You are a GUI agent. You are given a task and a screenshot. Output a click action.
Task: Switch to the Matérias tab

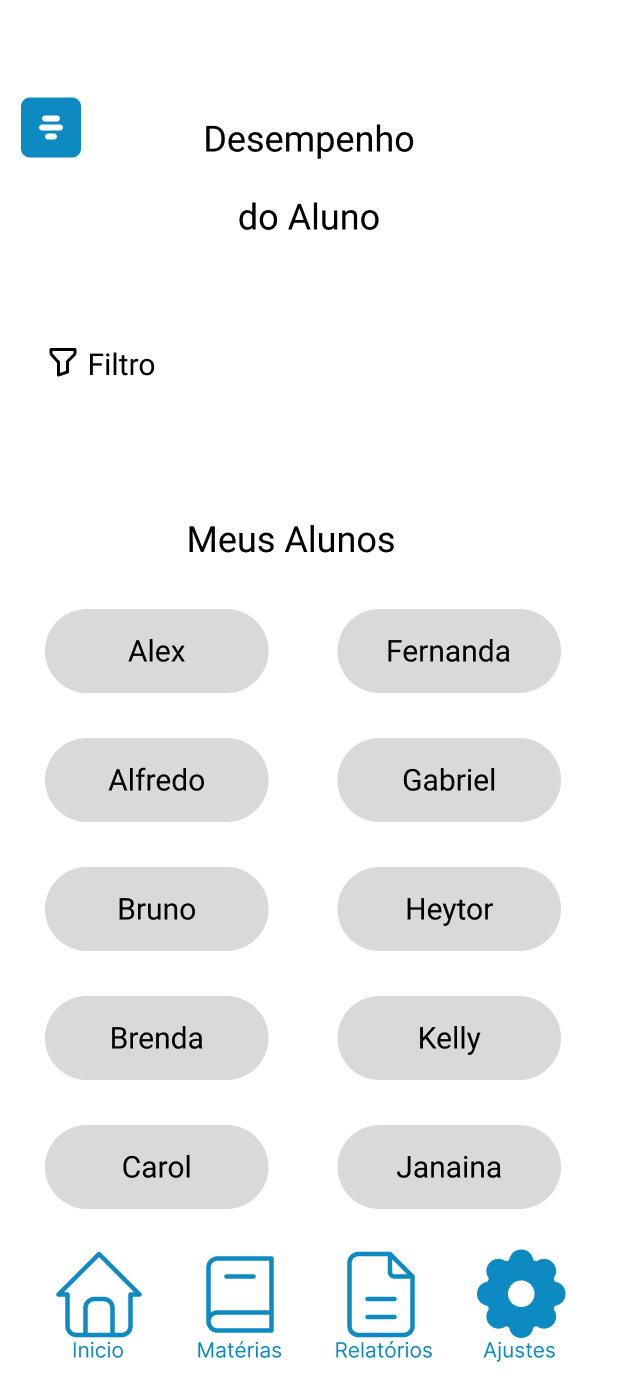tap(239, 1306)
